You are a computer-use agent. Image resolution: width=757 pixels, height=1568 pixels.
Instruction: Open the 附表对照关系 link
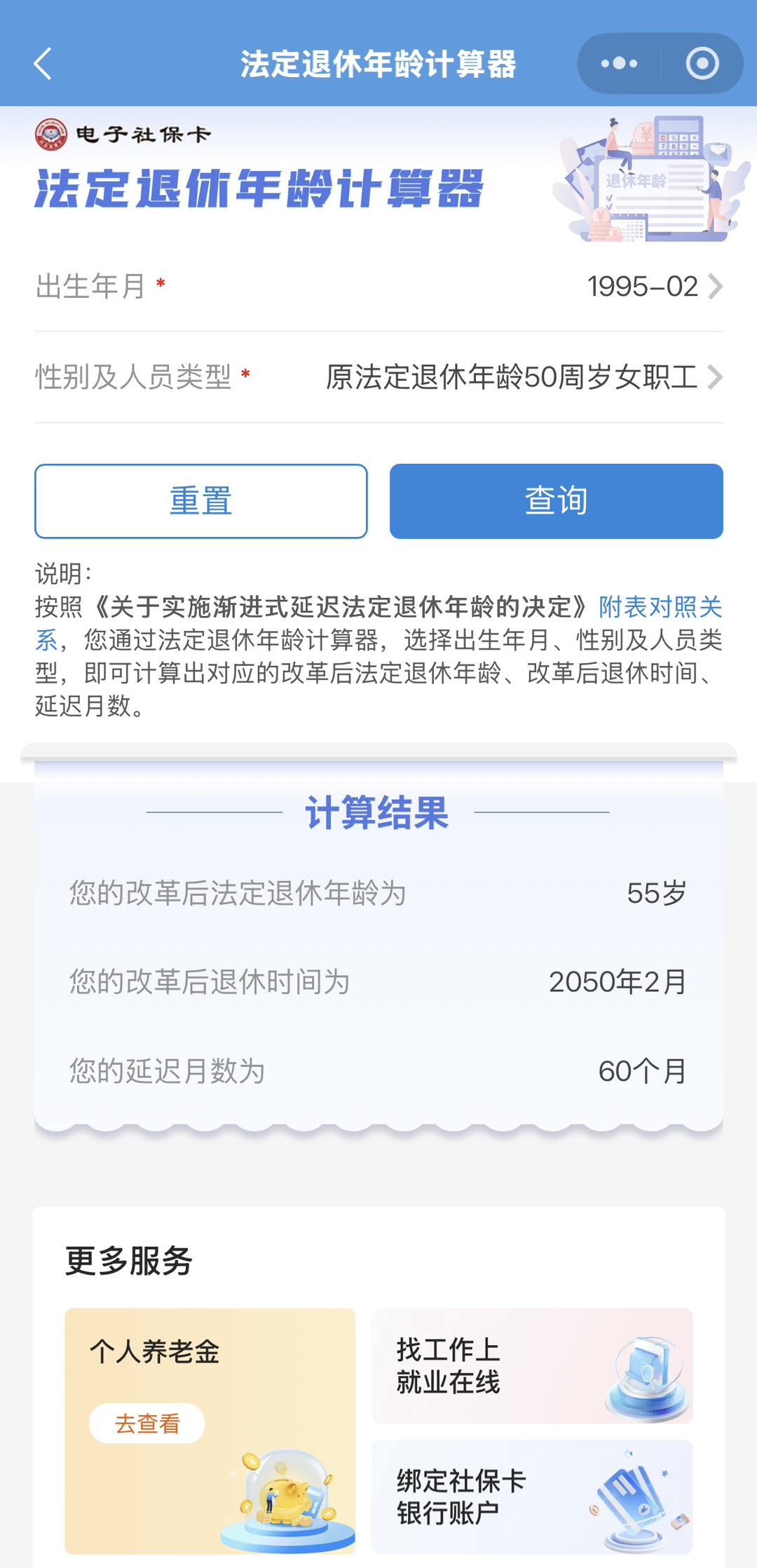click(659, 607)
